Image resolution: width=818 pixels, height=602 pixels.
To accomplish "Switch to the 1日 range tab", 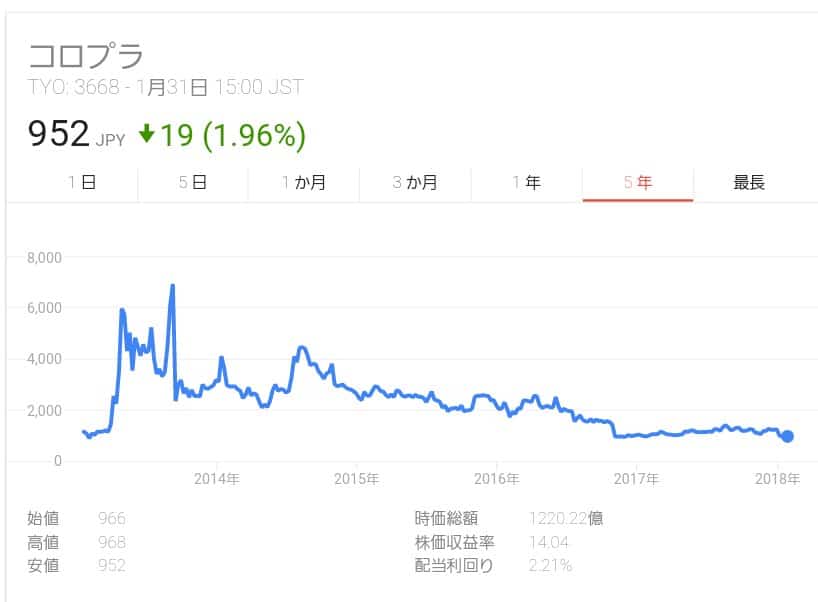I will click(82, 183).
